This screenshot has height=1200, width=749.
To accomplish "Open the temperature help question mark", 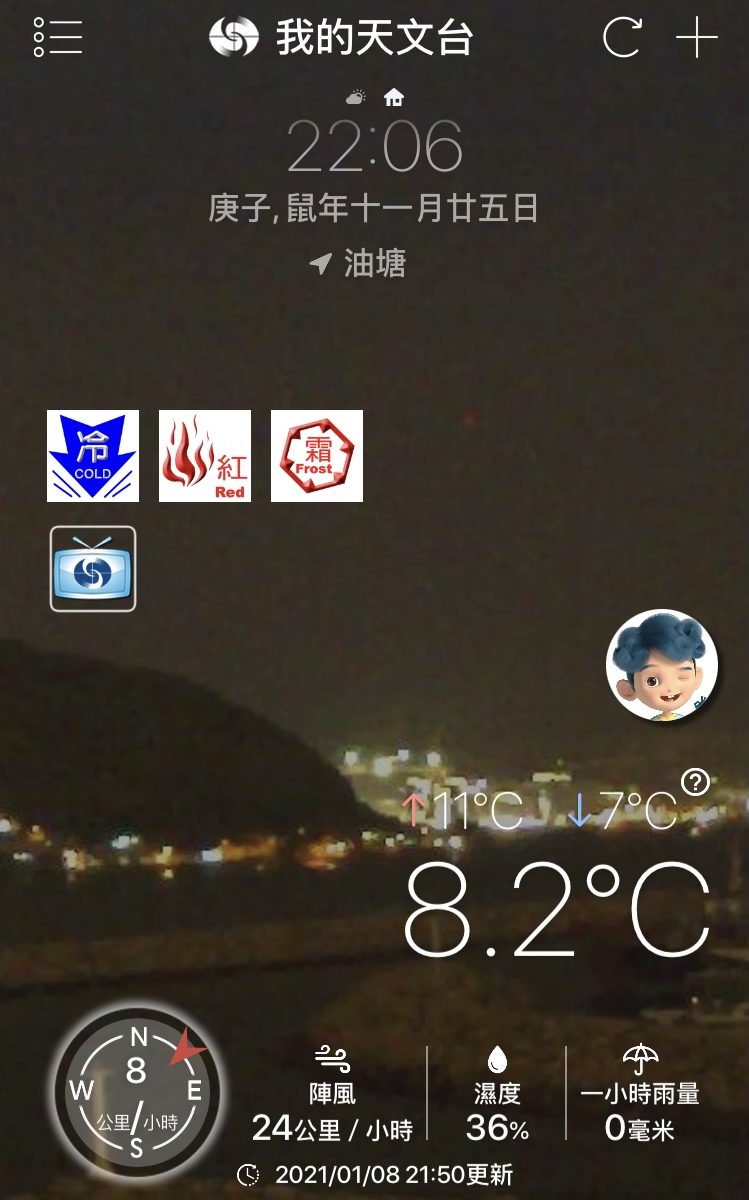I will click(694, 782).
